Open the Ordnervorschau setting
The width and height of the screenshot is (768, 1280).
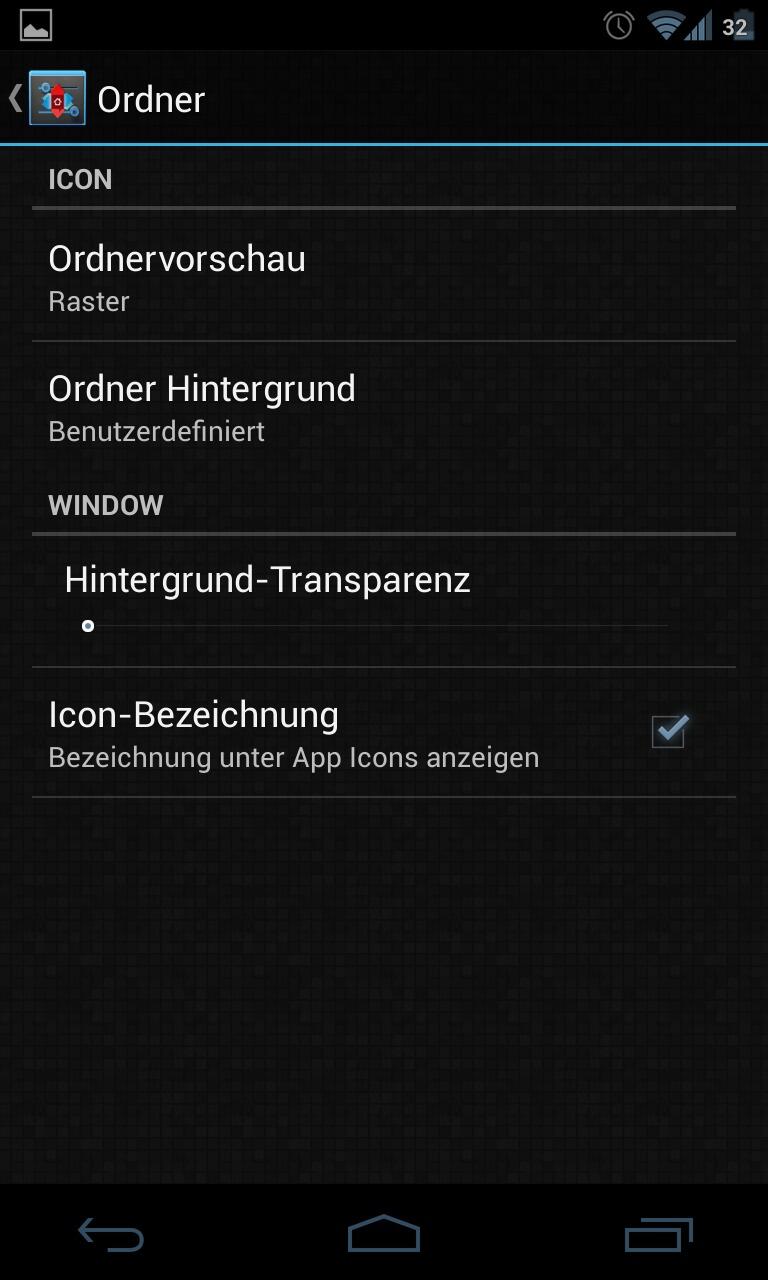click(x=384, y=276)
